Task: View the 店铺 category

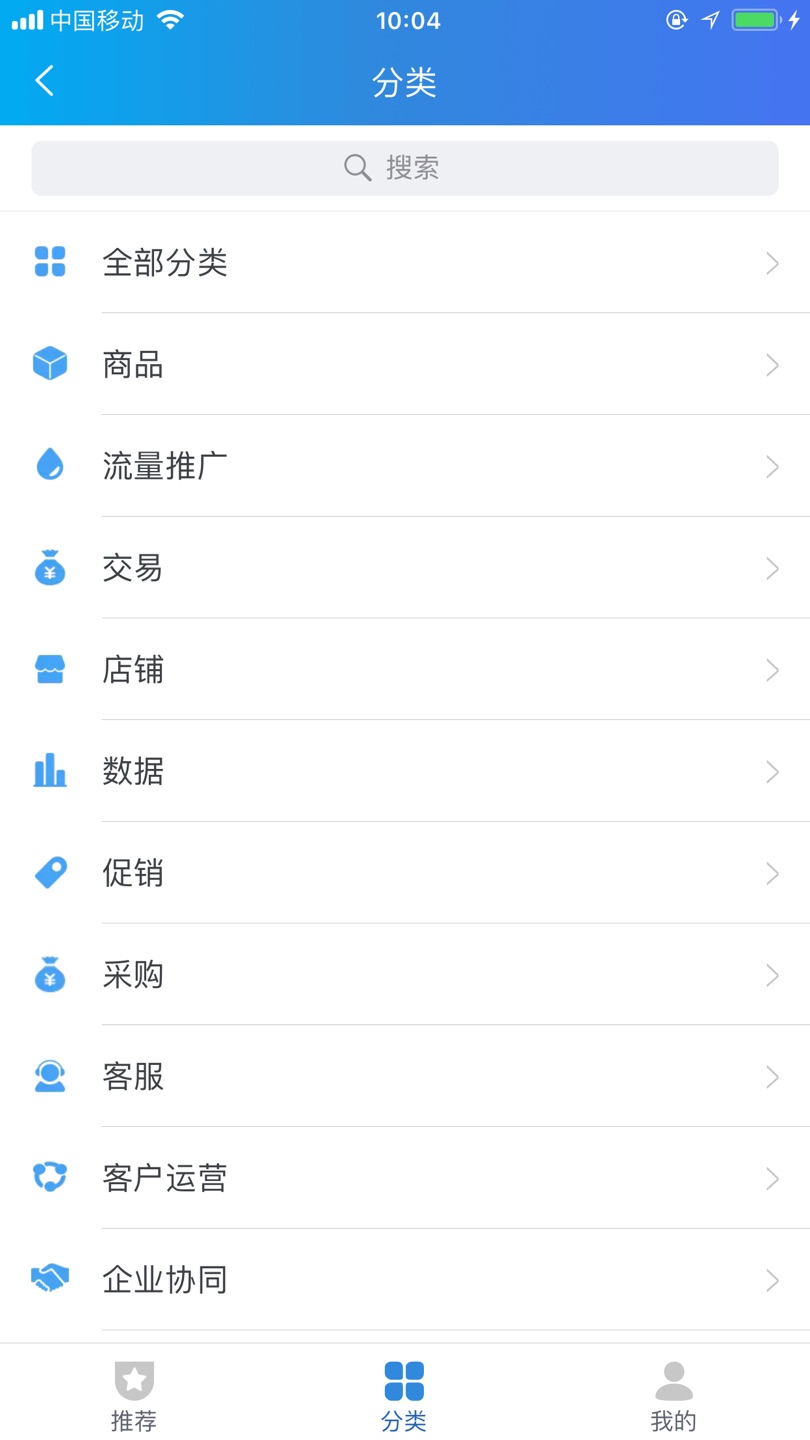Action: click(x=405, y=669)
